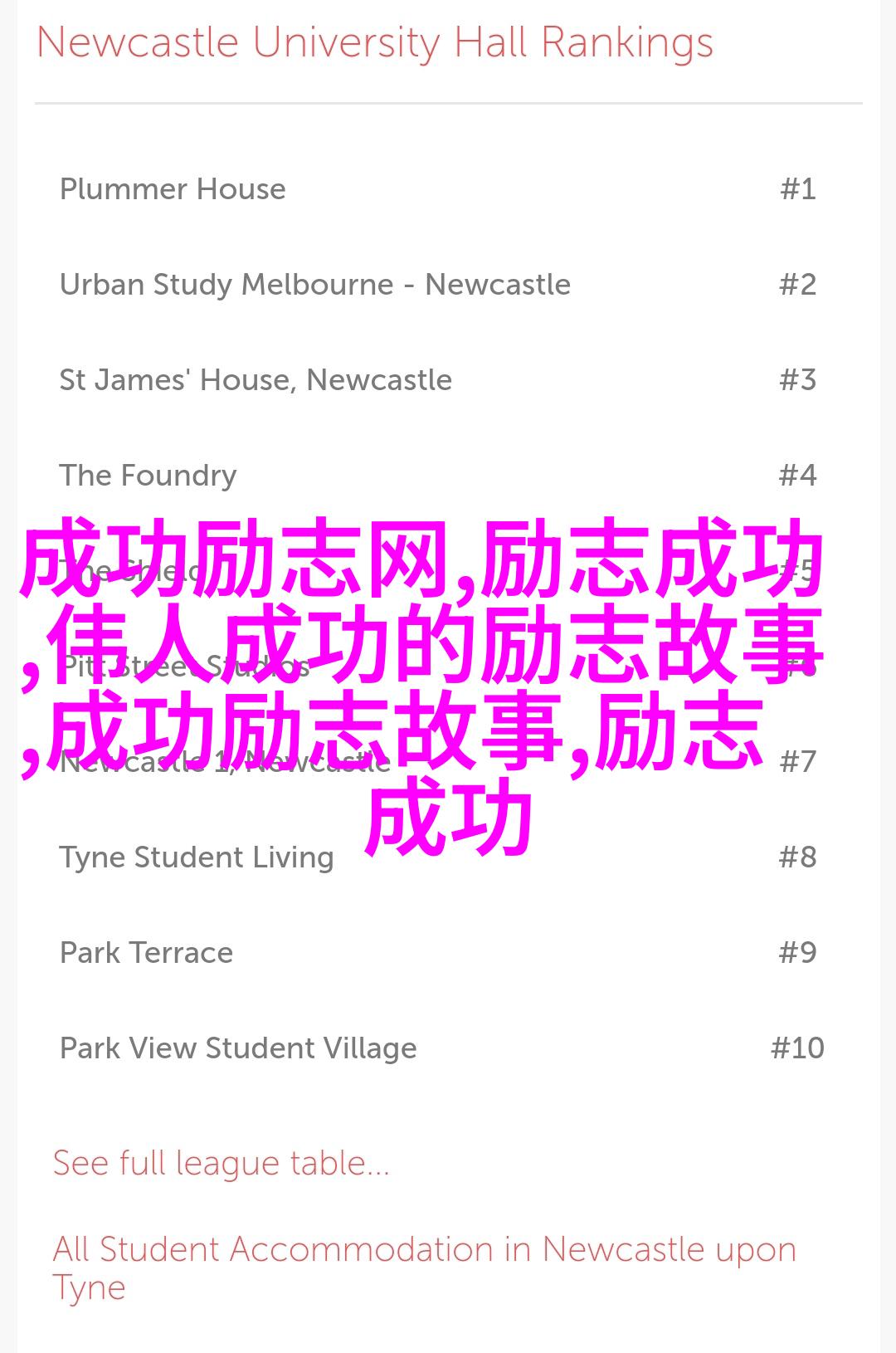Open the Plummer House hall entry

173,189
